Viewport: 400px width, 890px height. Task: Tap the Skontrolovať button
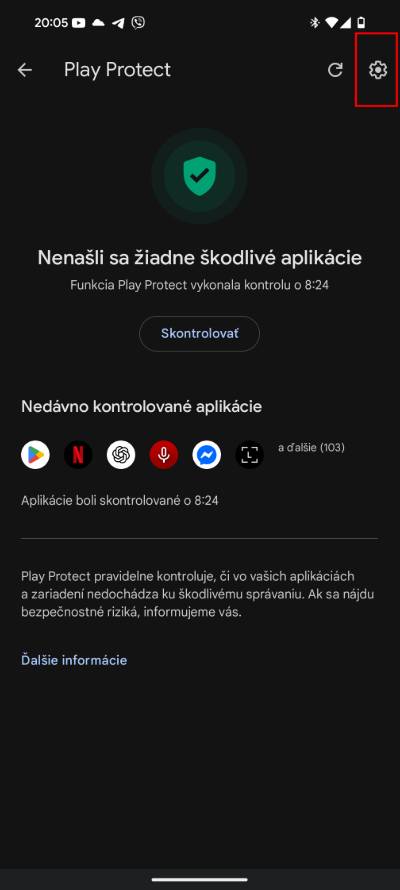point(200,334)
